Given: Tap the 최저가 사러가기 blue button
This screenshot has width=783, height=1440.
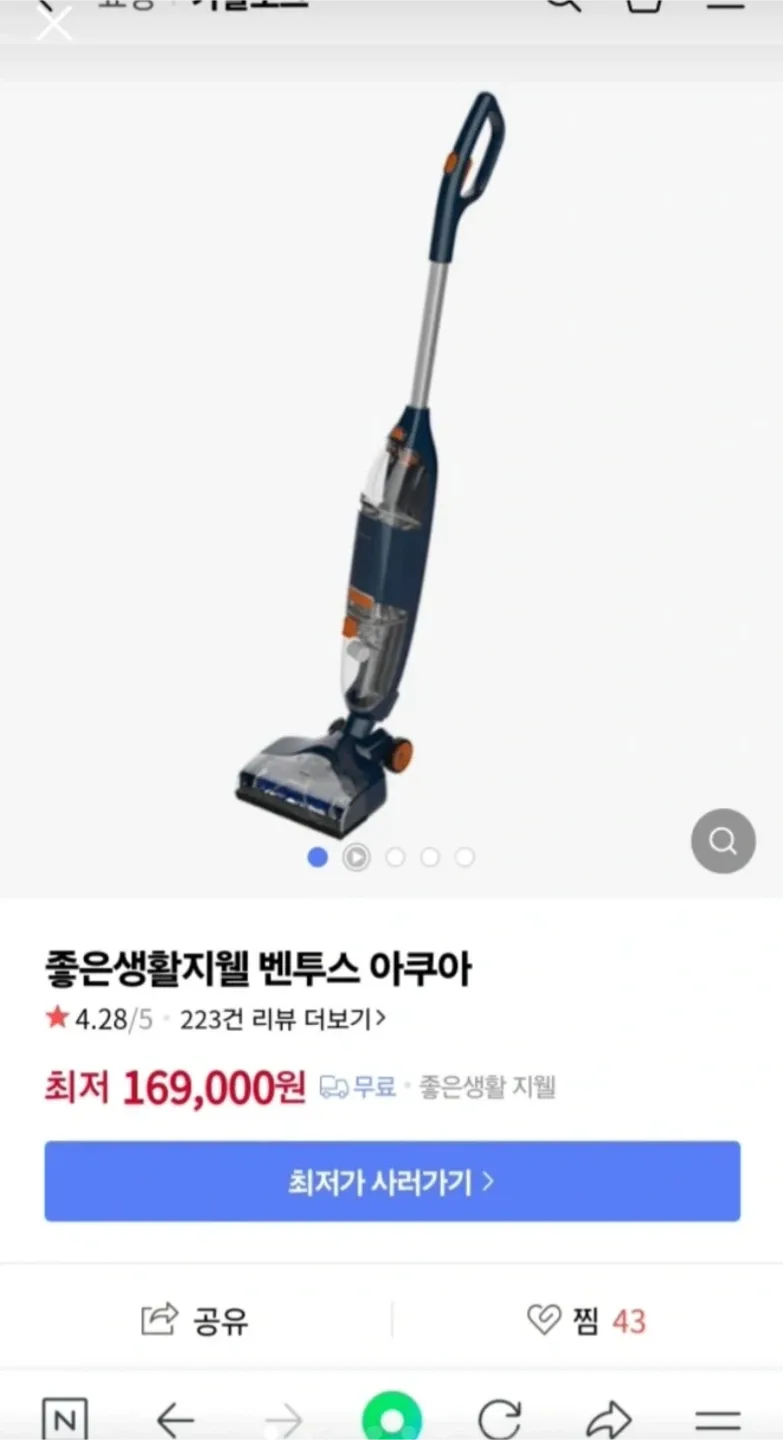Looking at the screenshot, I should point(391,1181).
